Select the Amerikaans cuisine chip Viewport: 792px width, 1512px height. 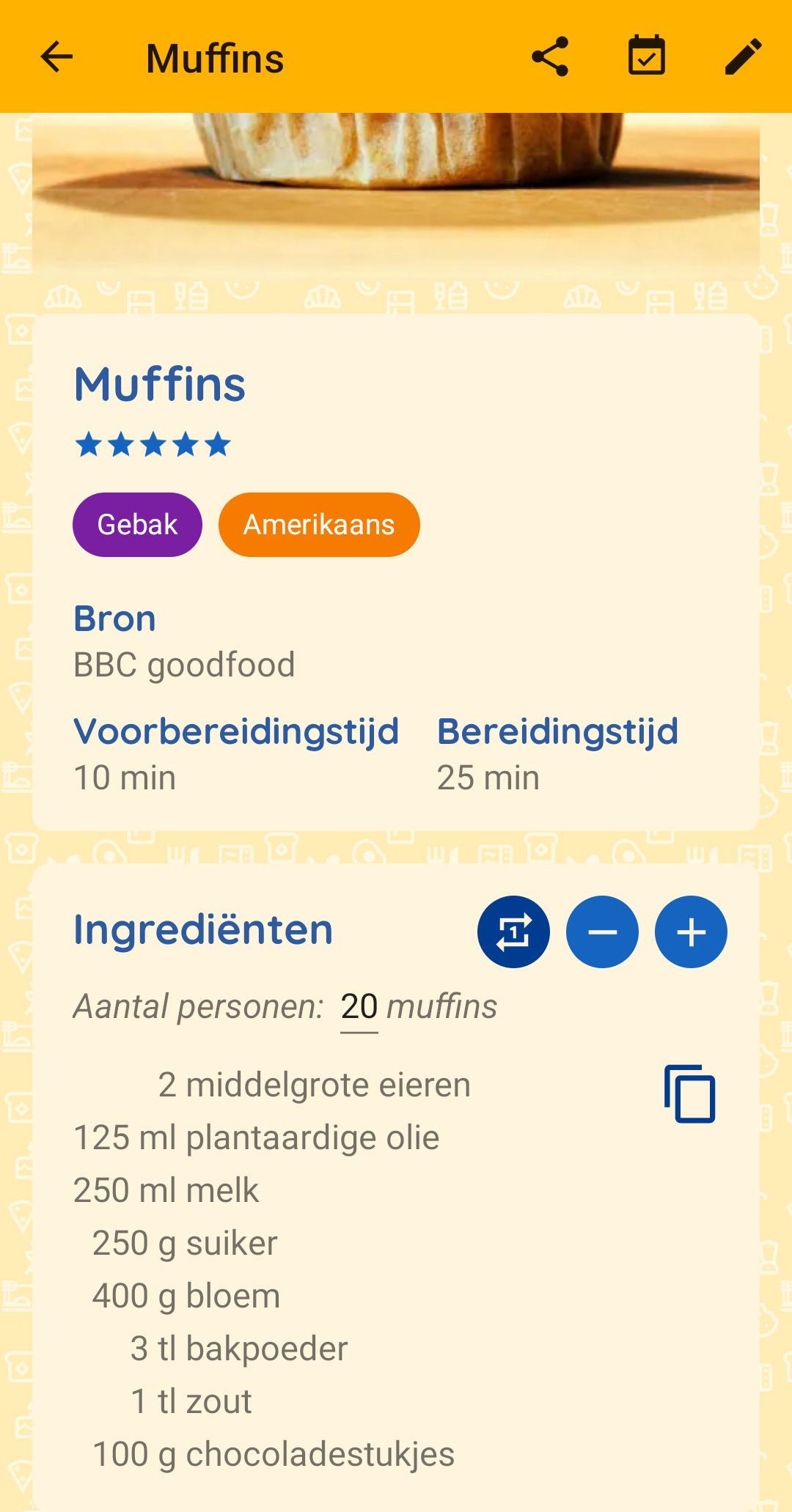coord(319,525)
